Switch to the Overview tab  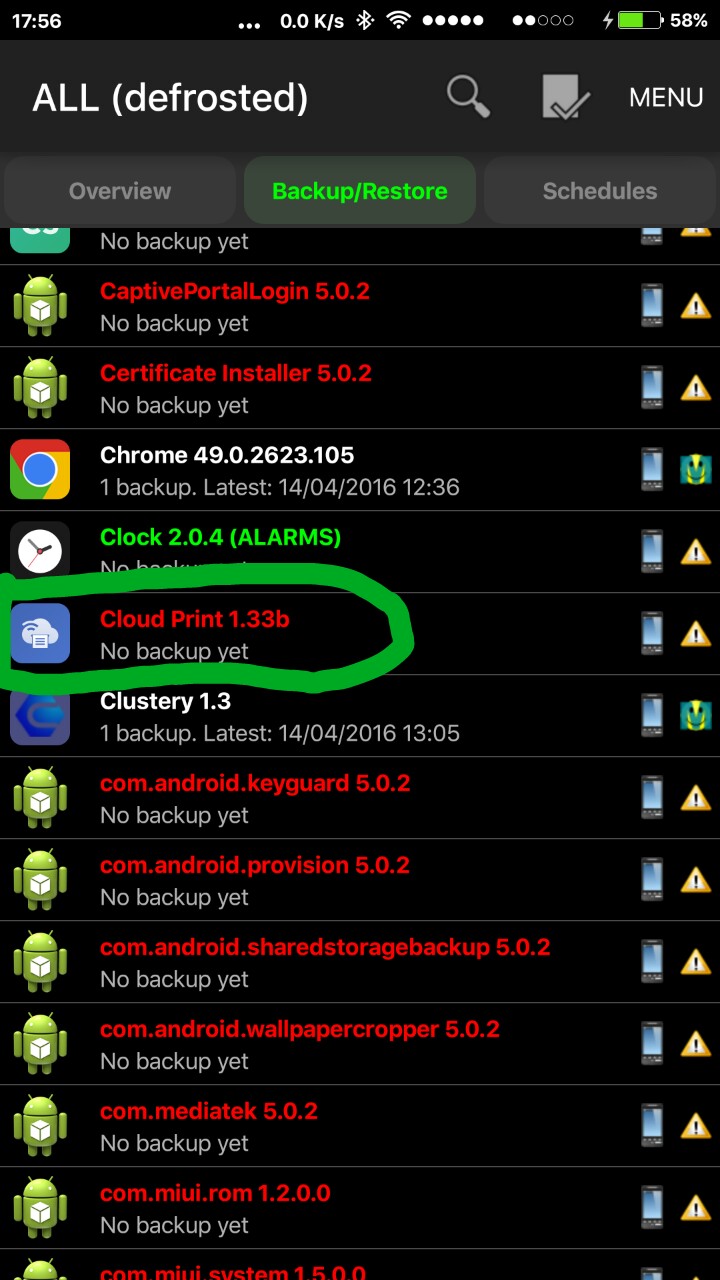tap(120, 191)
